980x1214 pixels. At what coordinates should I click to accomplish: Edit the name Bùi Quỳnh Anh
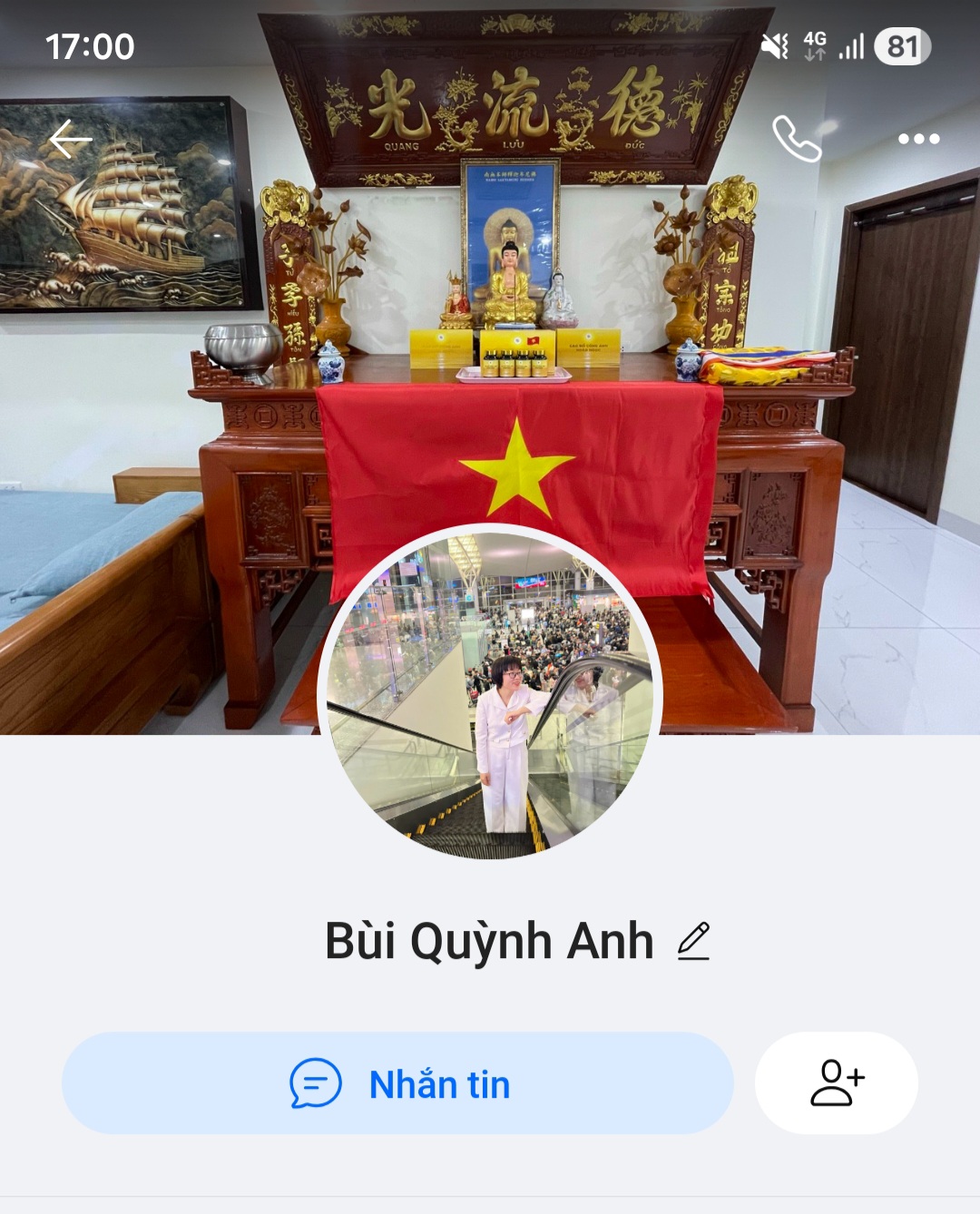tap(693, 941)
